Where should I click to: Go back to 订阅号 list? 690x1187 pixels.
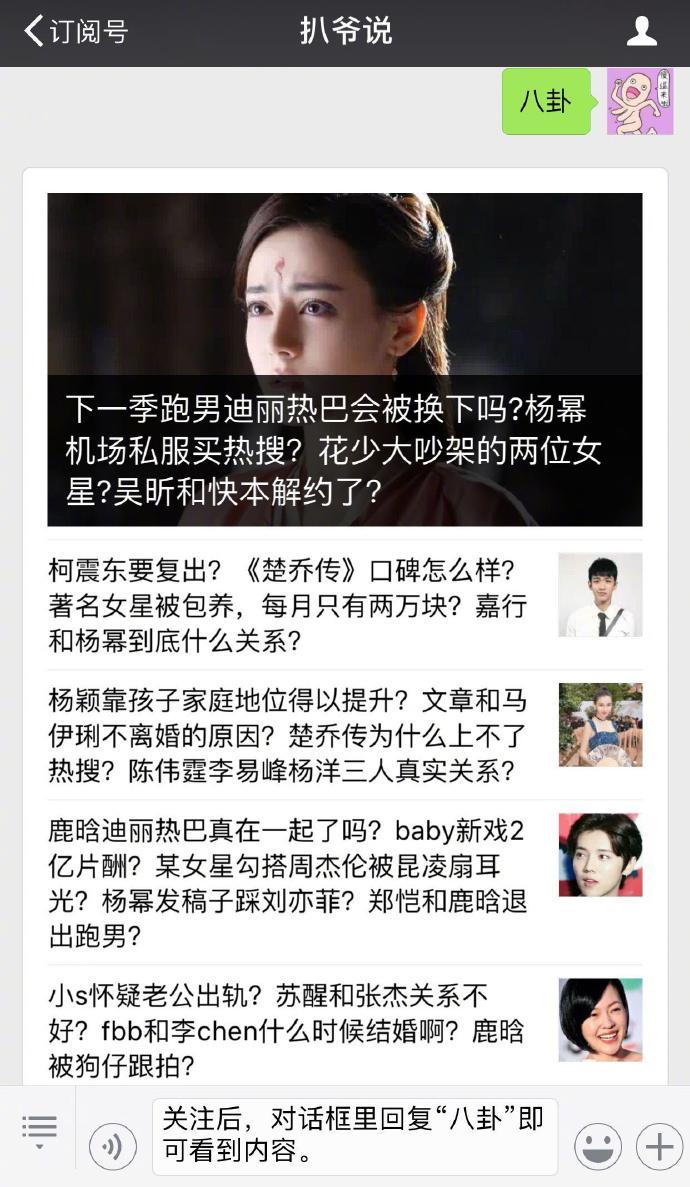point(75,31)
